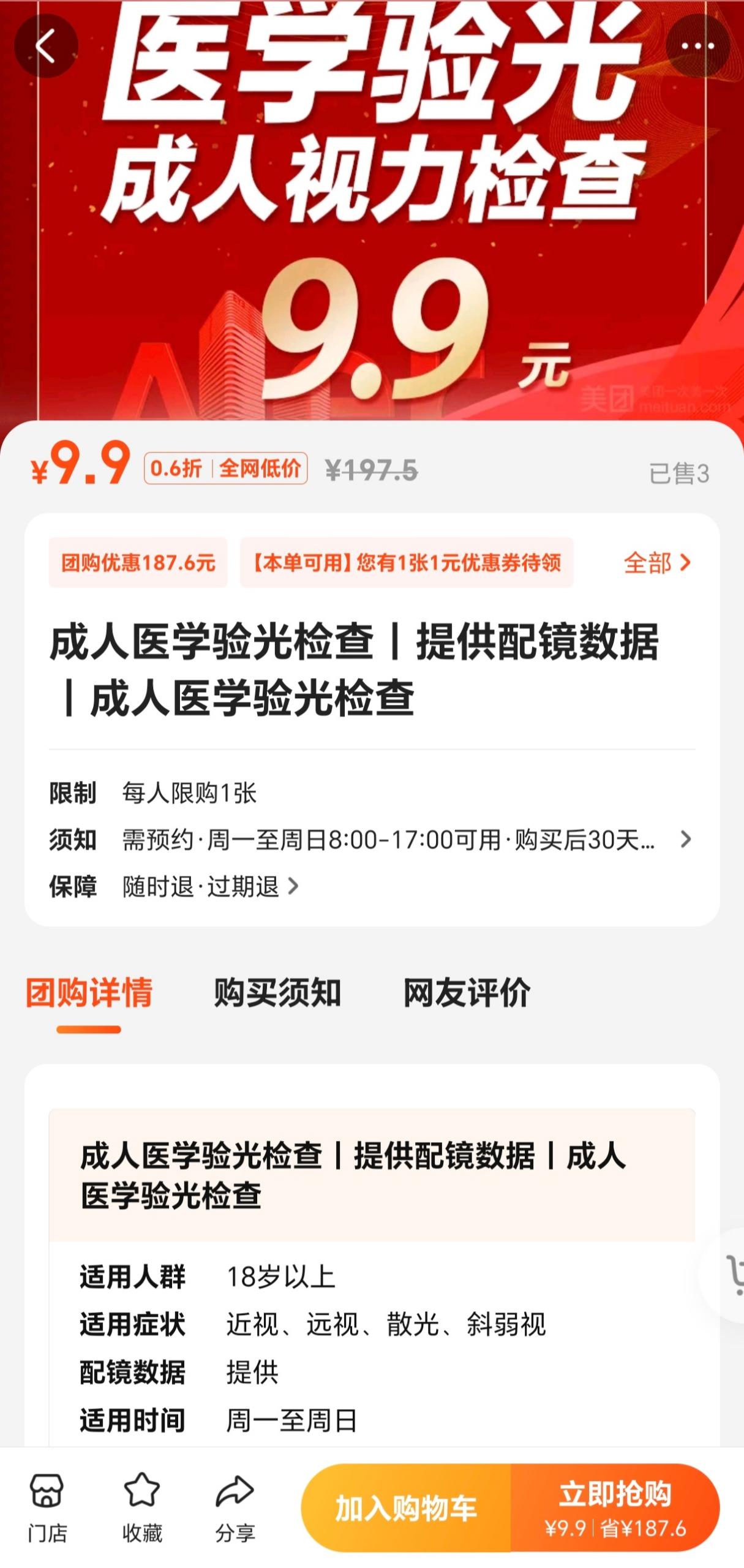Viewport: 744px width, 1568px height.
Task: Claim the 1元优惠券 coupon
Action: 407,562
